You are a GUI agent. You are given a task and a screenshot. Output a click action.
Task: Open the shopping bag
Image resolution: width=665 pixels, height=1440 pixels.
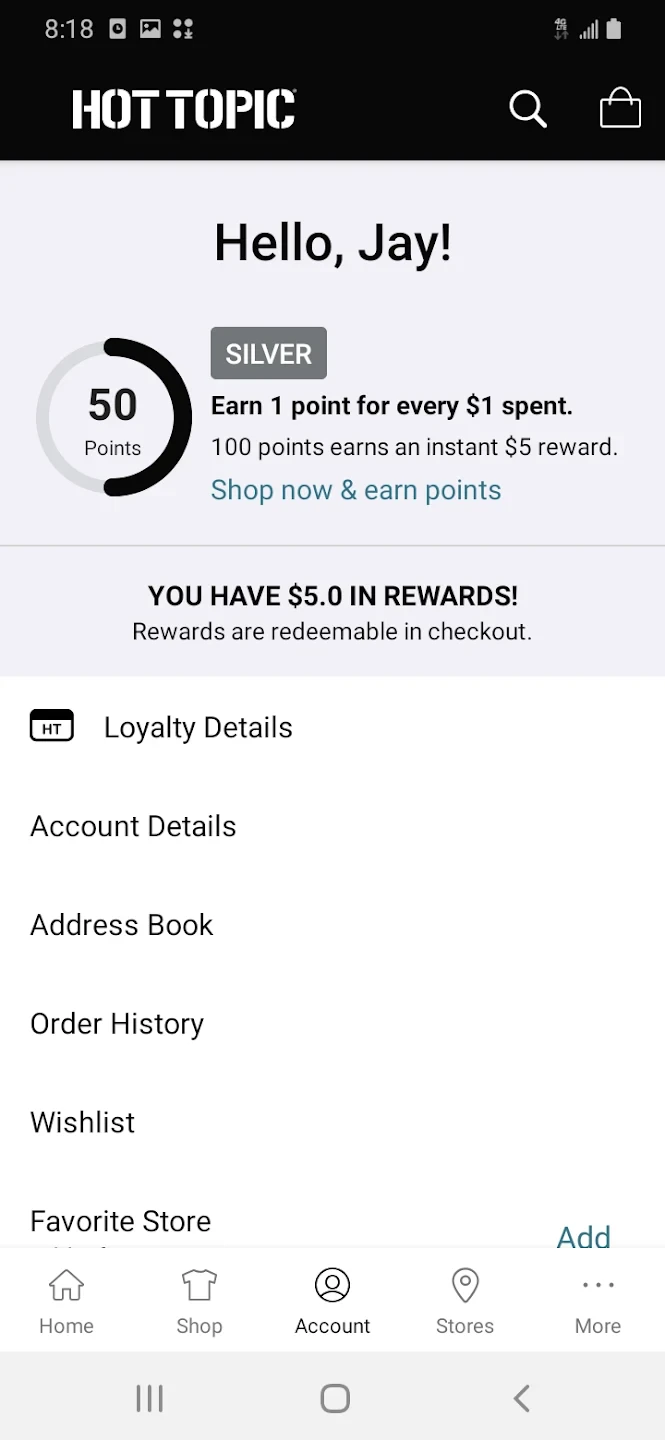[619, 109]
